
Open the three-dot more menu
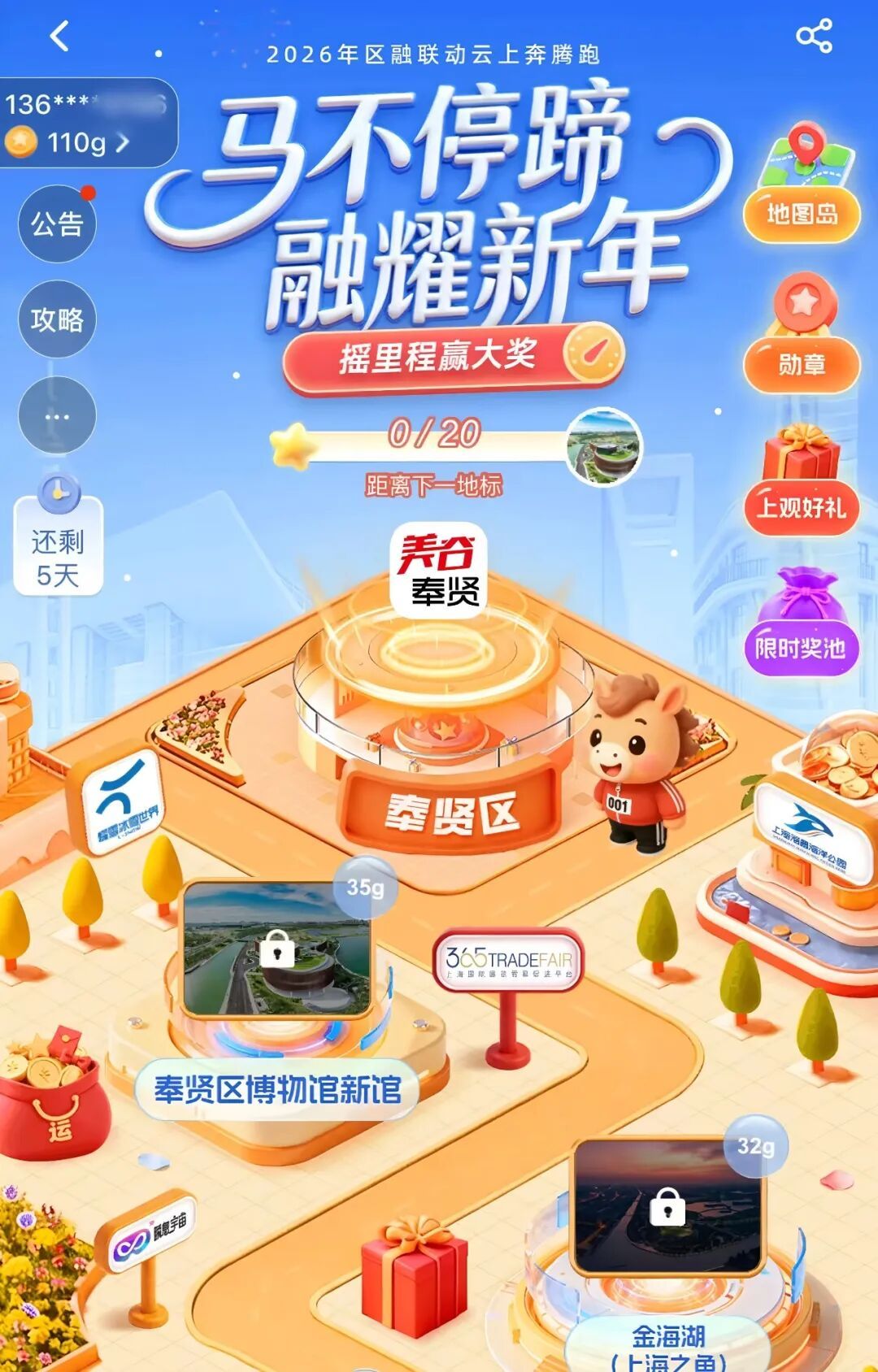[57, 416]
